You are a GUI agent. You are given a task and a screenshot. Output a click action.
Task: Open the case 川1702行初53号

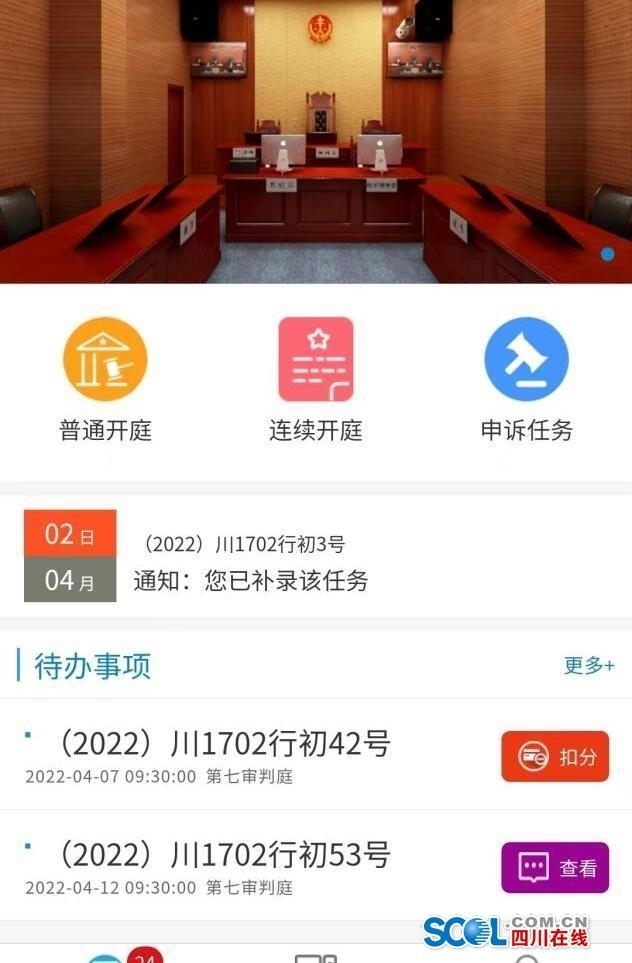click(222, 856)
